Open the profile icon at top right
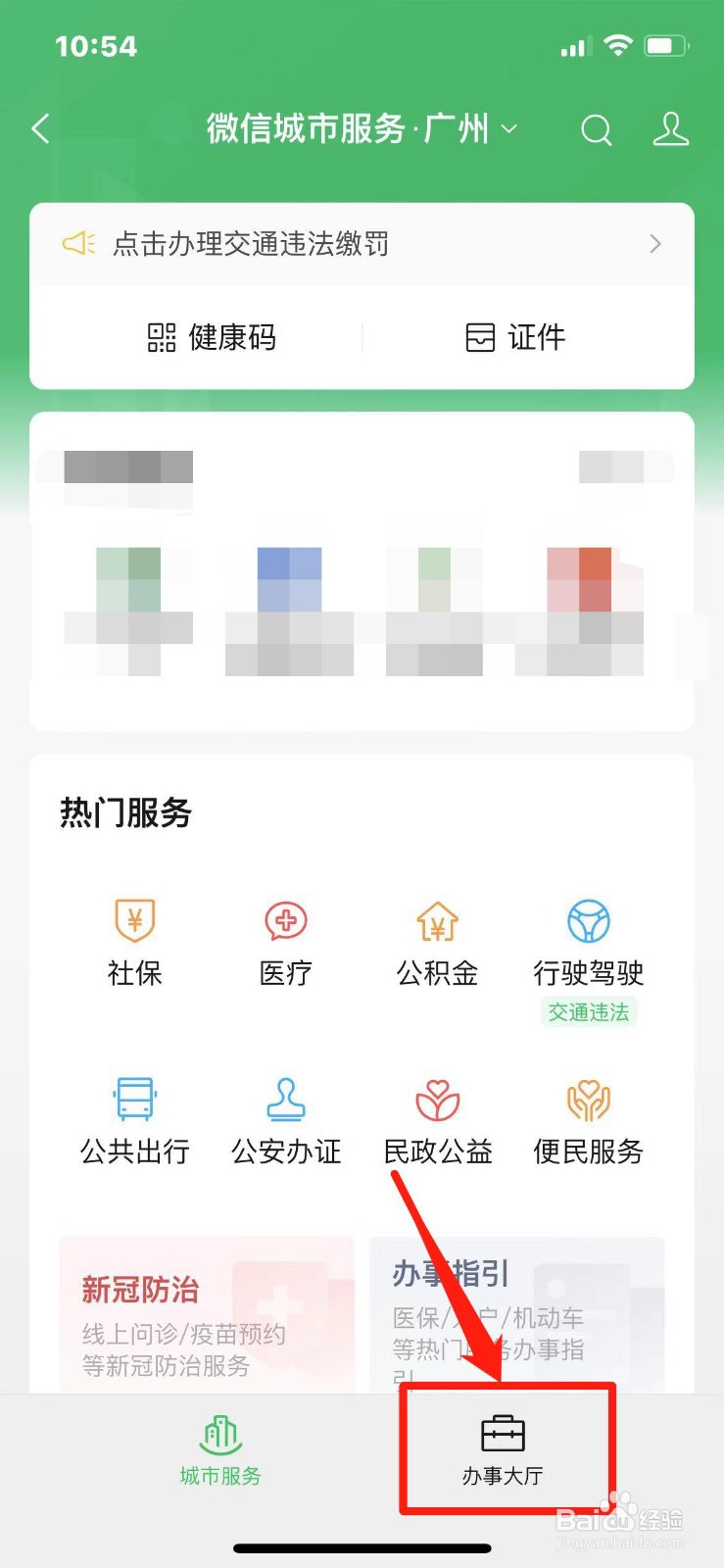This screenshot has height=1568, width=724. click(670, 129)
